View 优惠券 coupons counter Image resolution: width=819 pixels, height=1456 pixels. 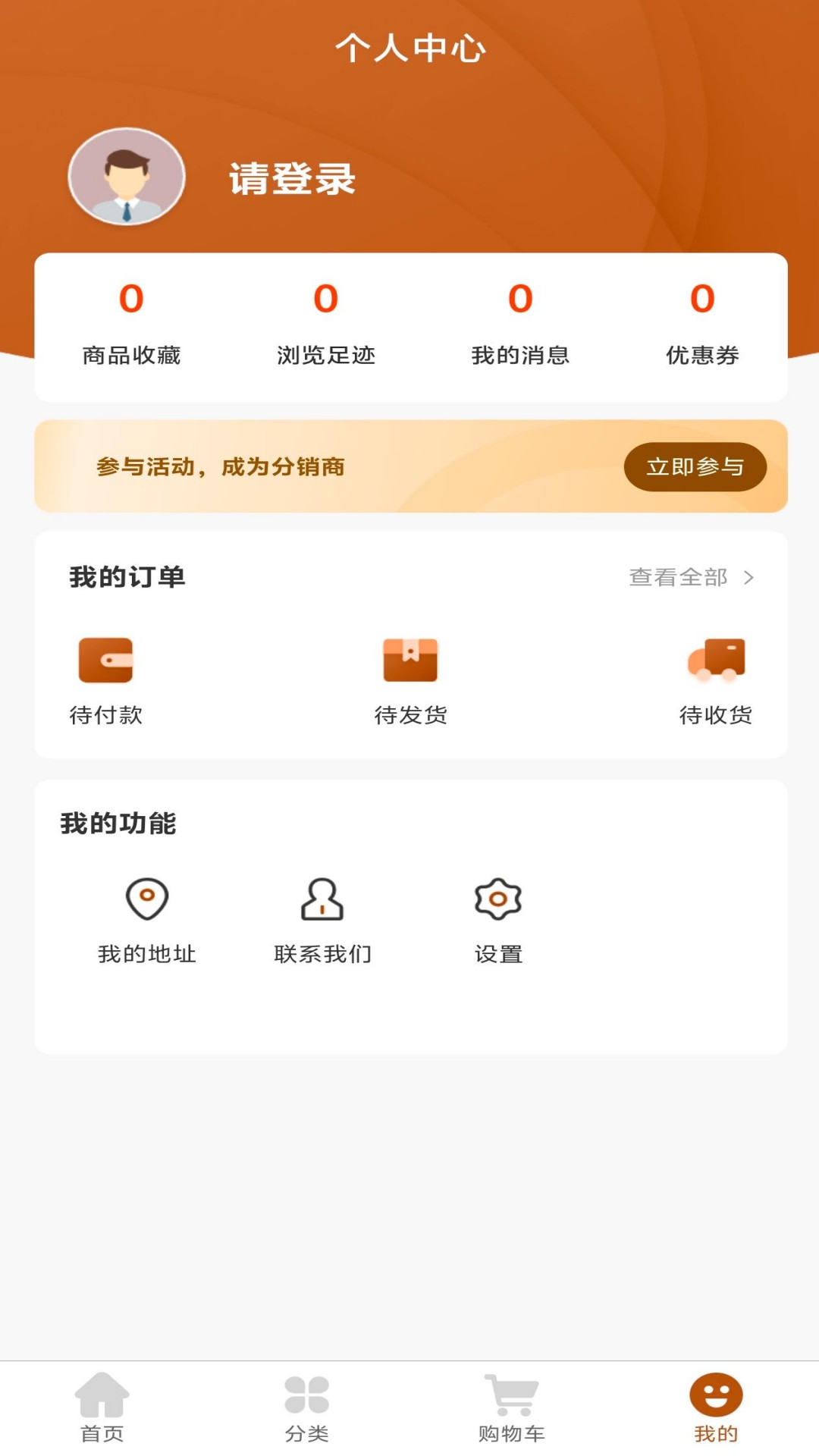point(702,322)
